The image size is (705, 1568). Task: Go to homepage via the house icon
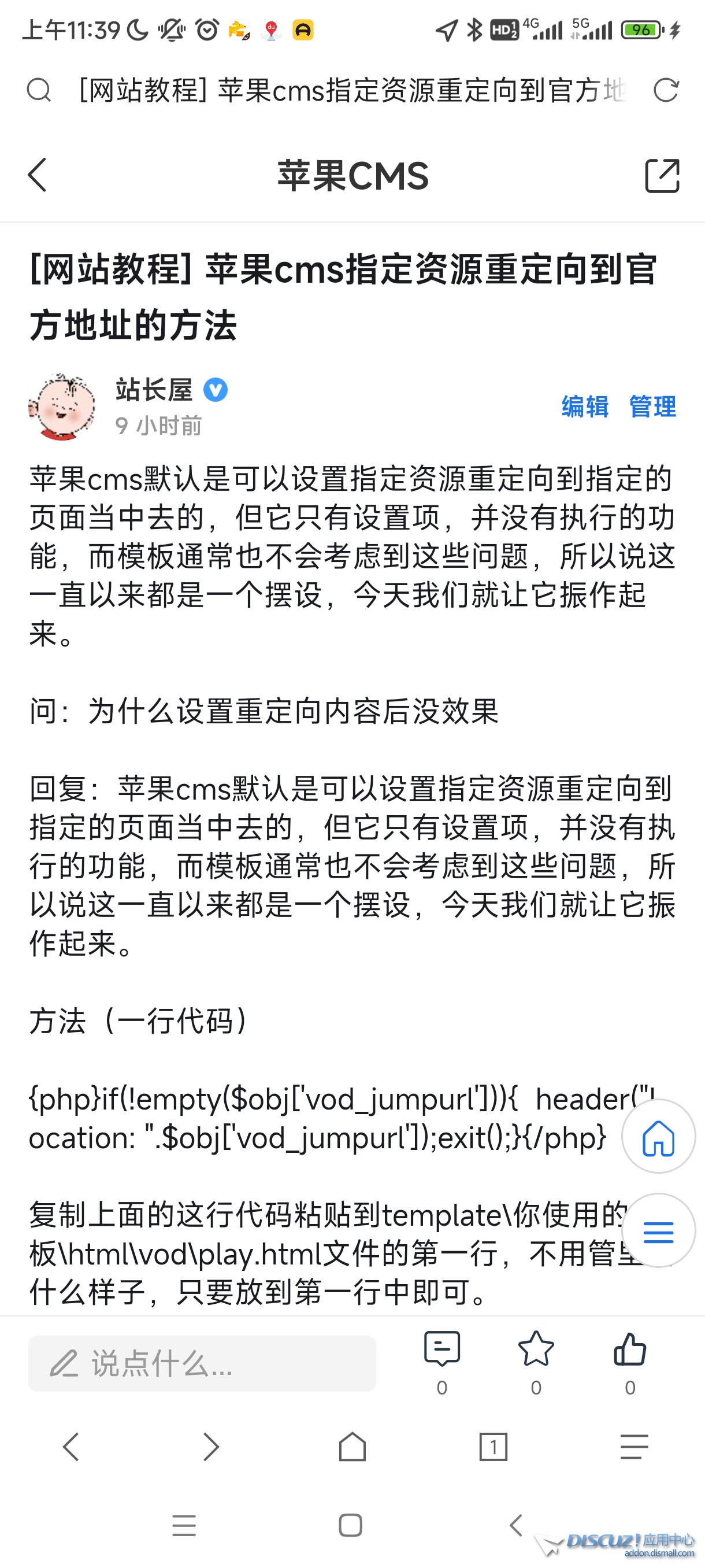[x=352, y=1448]
